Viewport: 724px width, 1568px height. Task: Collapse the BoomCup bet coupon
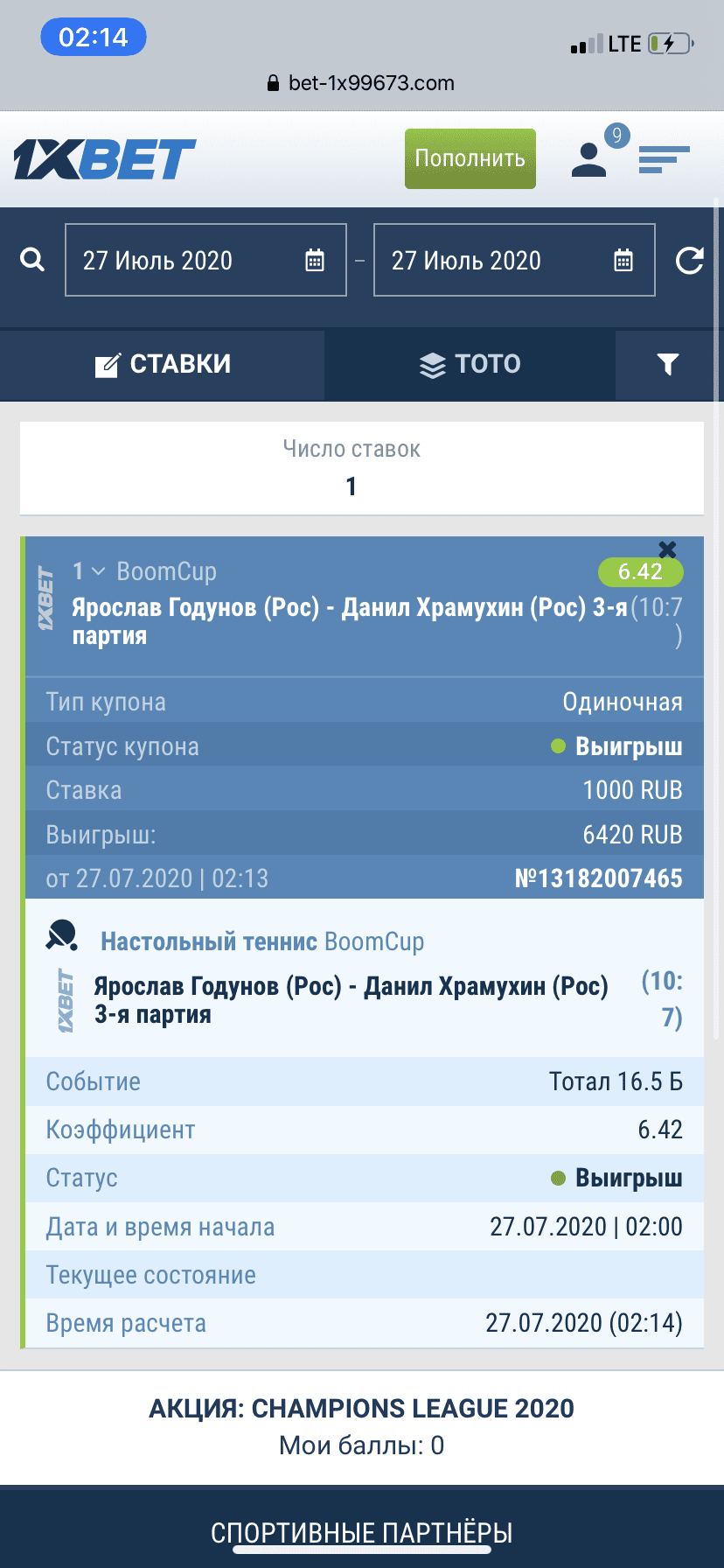tap(97, 571)
